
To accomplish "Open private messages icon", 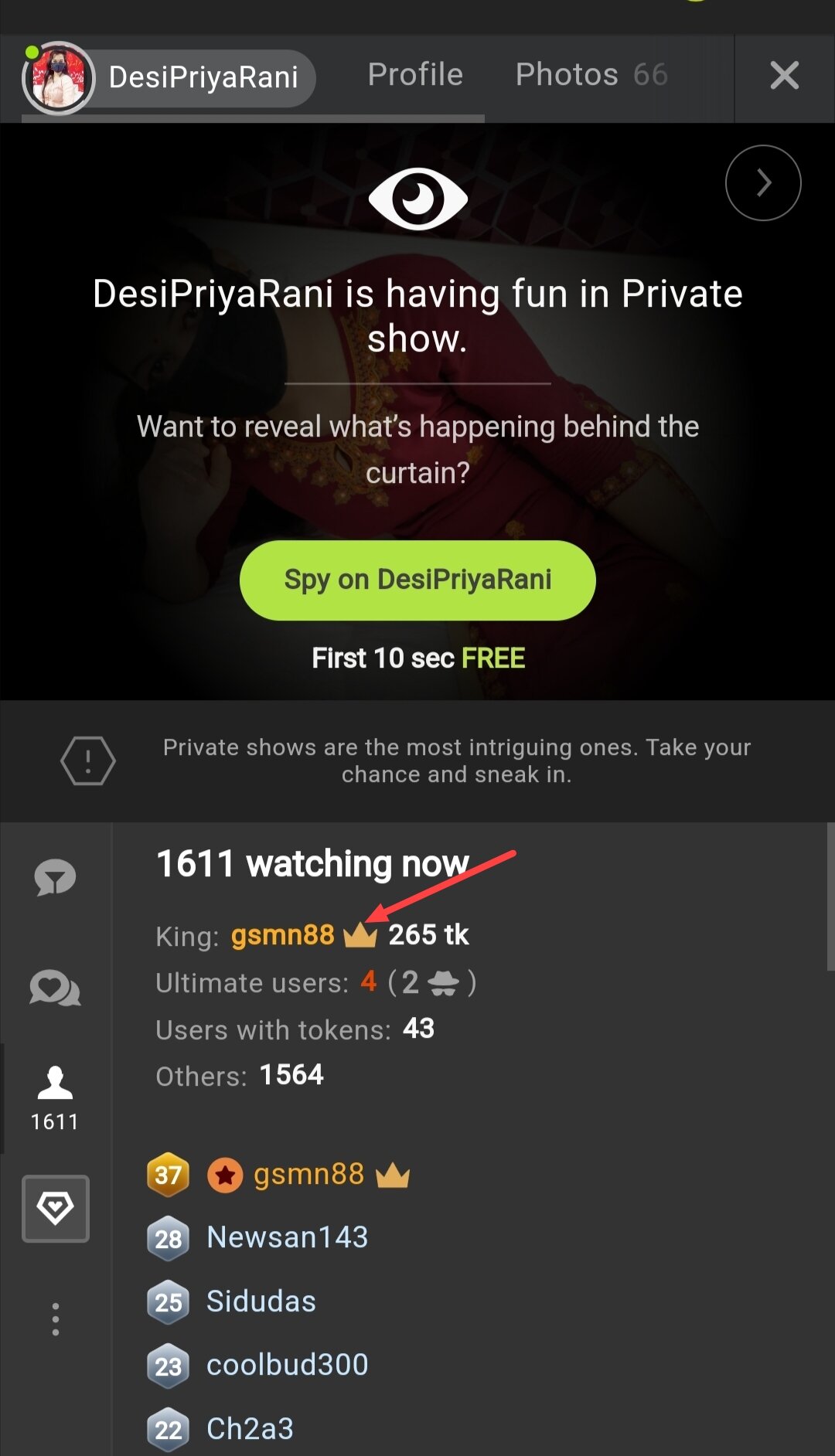I will (x=56, y=988).
